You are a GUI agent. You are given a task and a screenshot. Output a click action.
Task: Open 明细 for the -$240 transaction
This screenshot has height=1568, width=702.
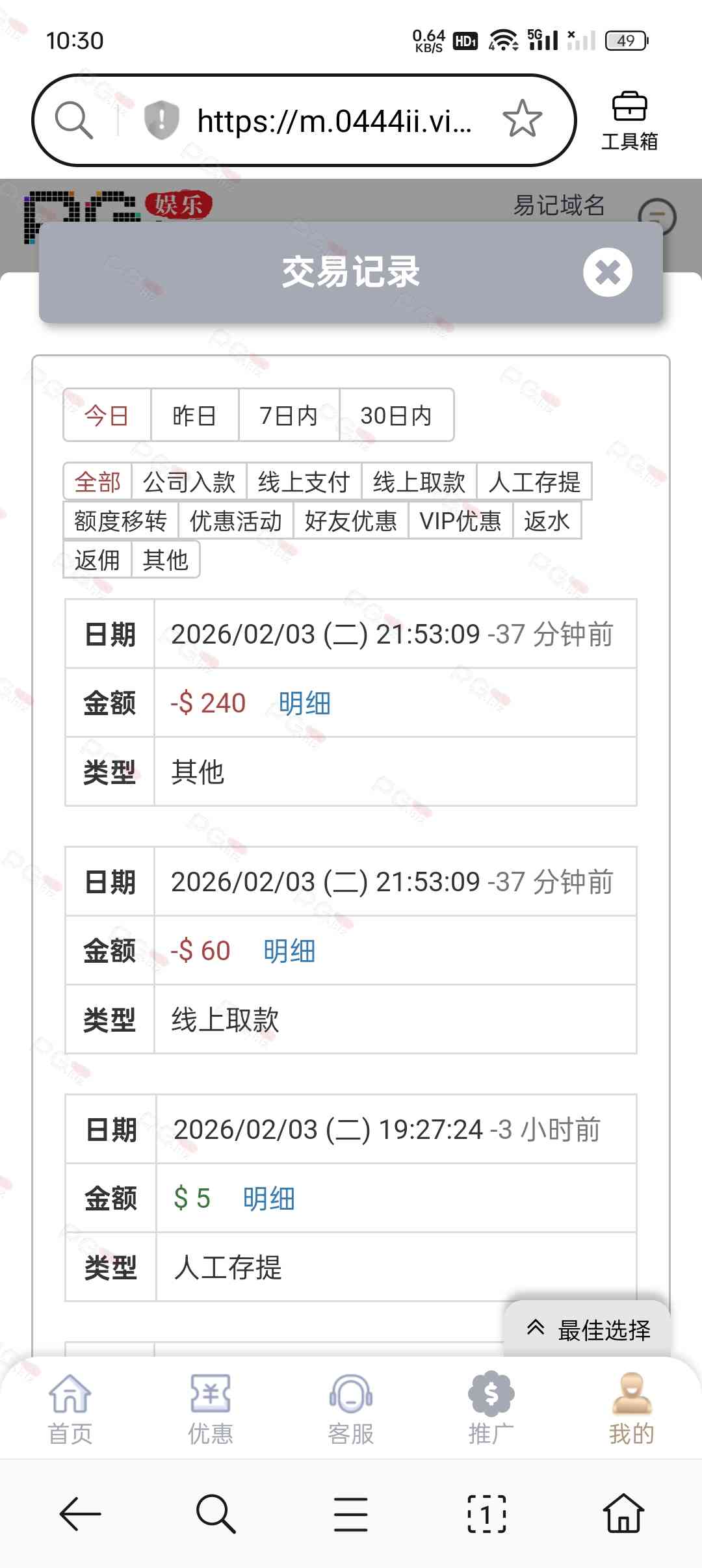tap(304, 703)
